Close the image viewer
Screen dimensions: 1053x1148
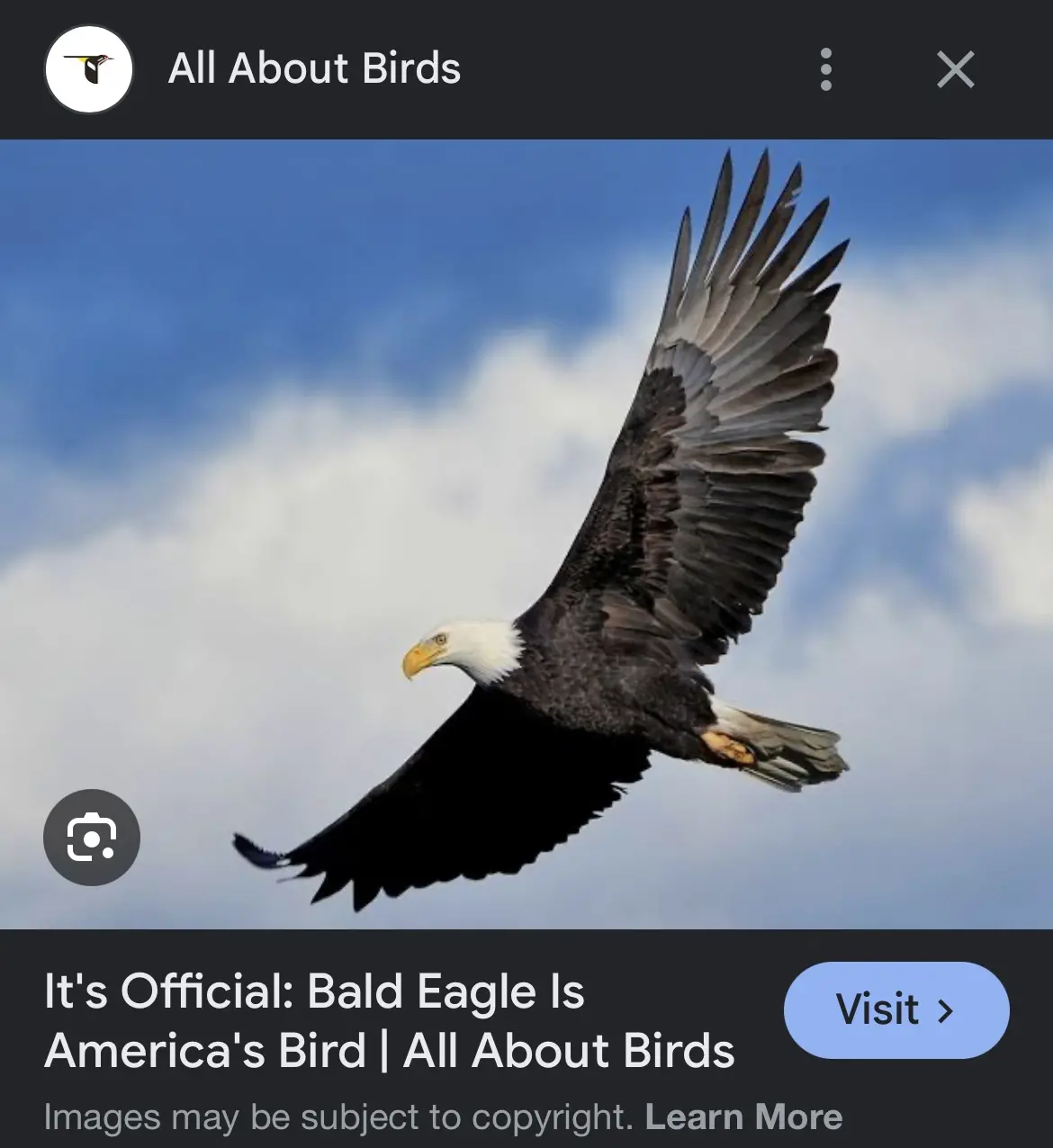point(955,69)
